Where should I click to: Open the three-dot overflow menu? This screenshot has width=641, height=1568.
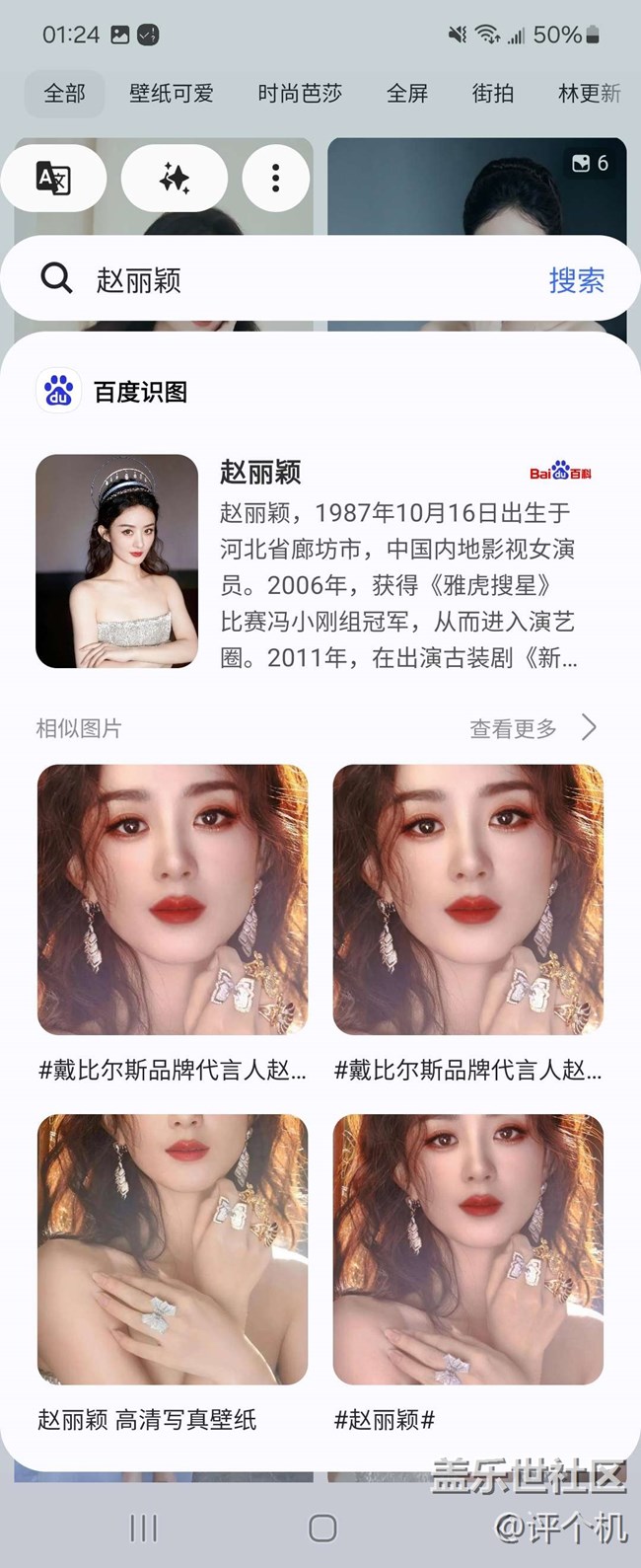pos(275,179)
